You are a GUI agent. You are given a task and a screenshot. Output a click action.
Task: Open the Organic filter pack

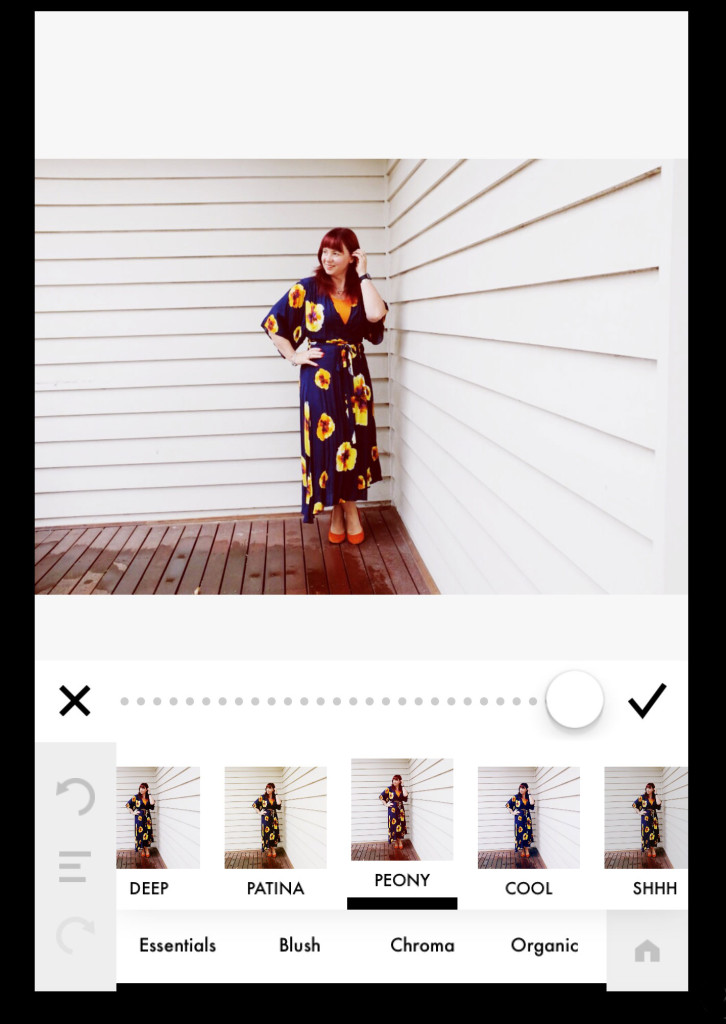(544, 945)
